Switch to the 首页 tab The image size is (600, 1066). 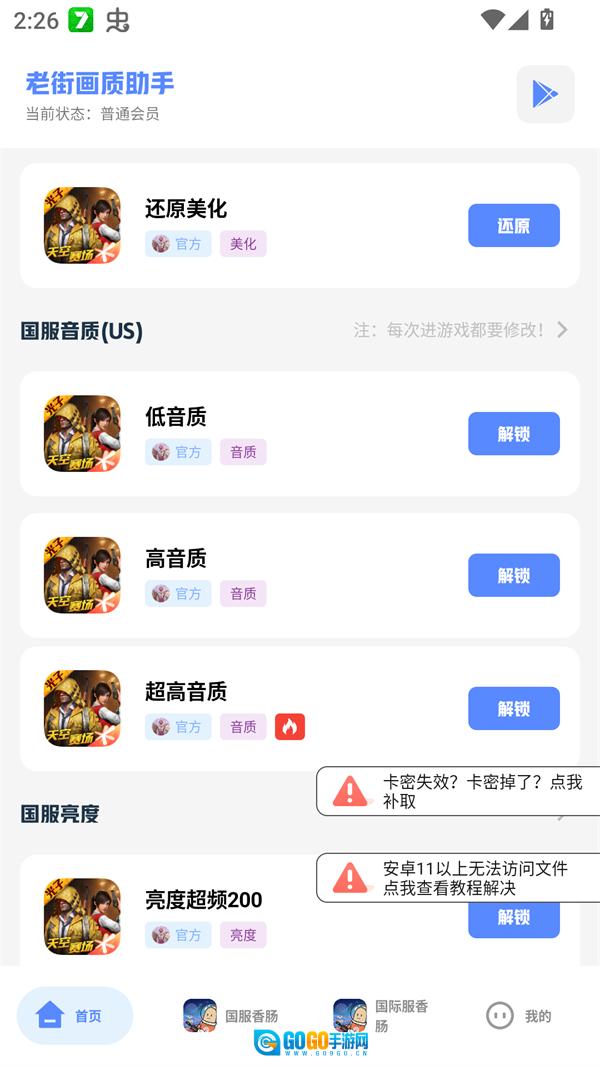pos(75,1016)
